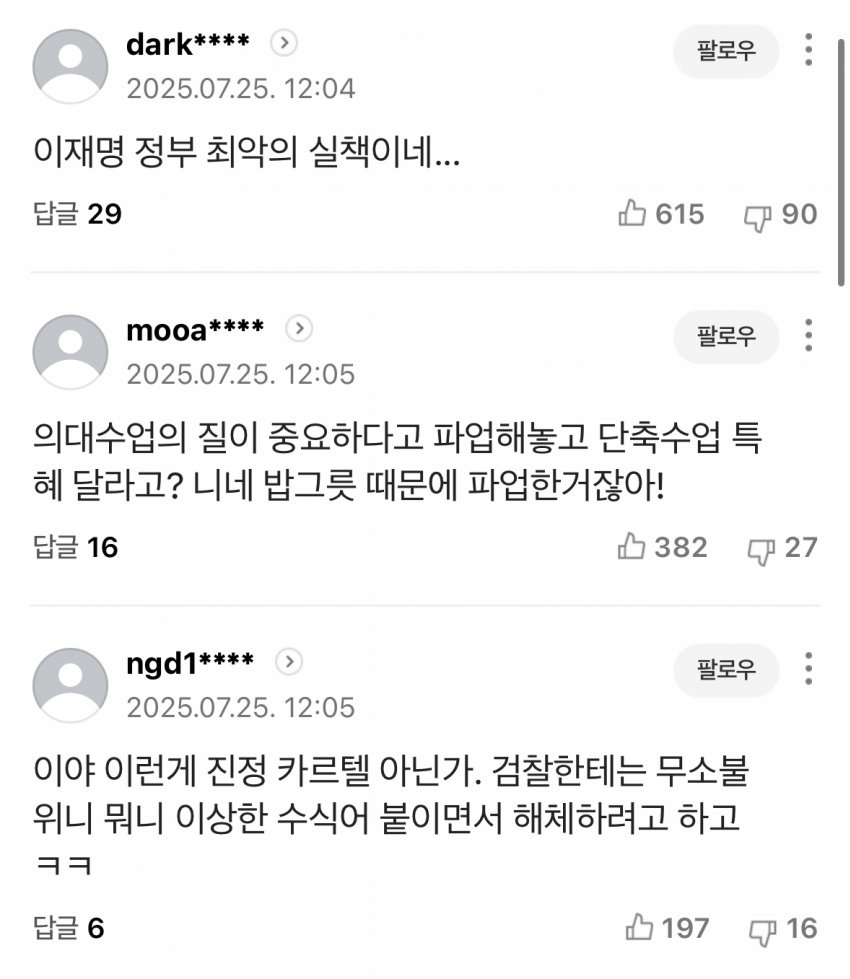The width and height of the screenshot is (850, 979).
Task: Open dark****'s profile chevron
Action: tap(285, 43)
